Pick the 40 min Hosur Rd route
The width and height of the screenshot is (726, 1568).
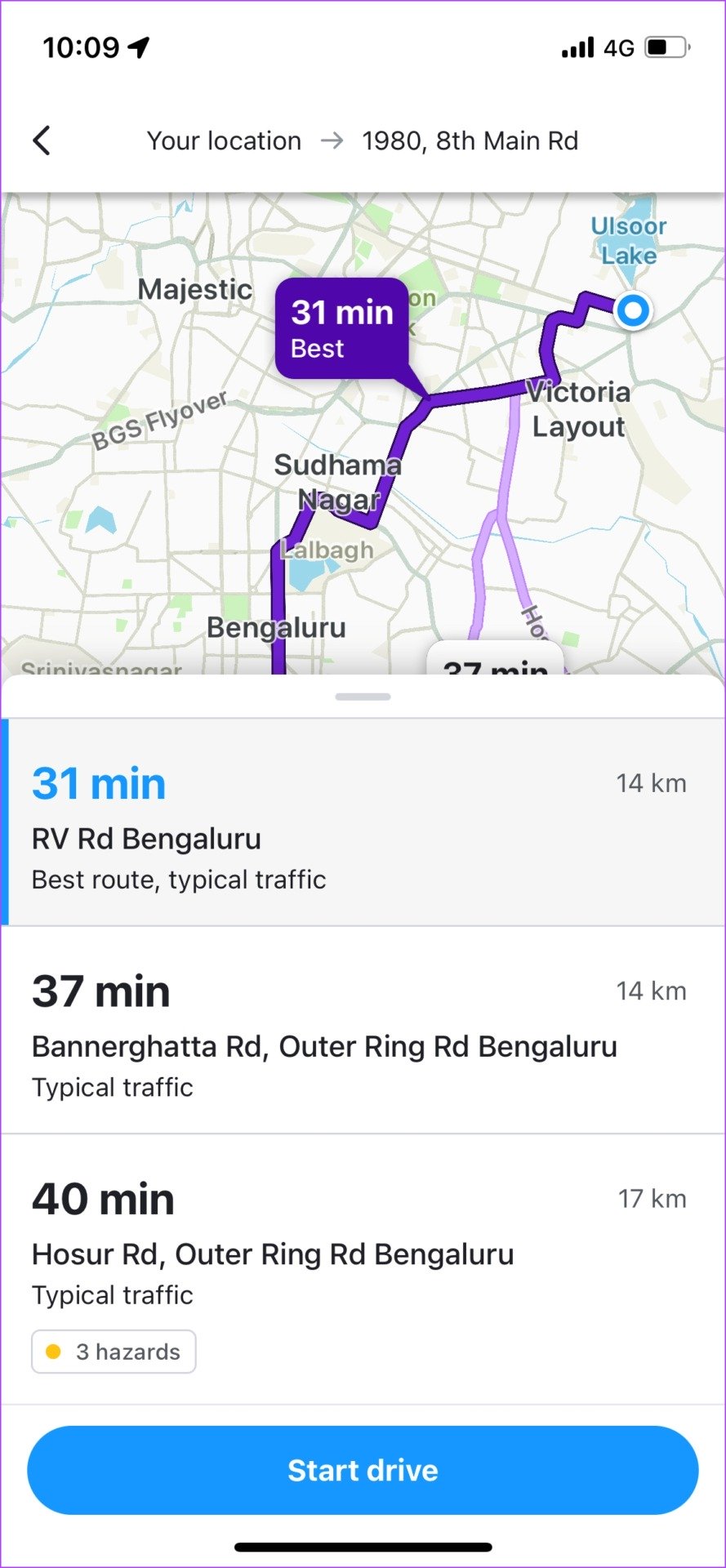tap(363, 1270)
